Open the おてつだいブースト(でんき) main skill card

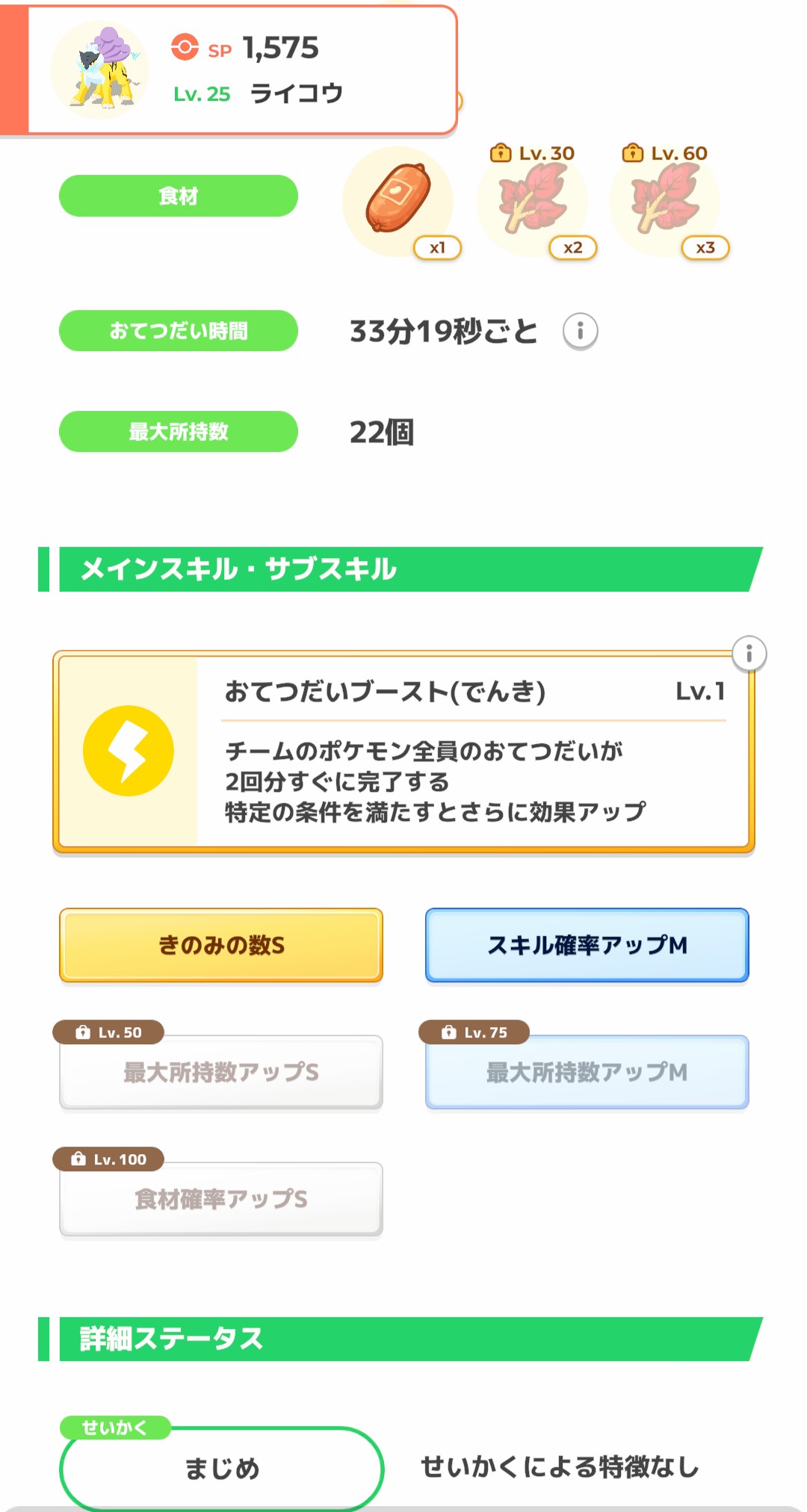(x=403, y=752)
